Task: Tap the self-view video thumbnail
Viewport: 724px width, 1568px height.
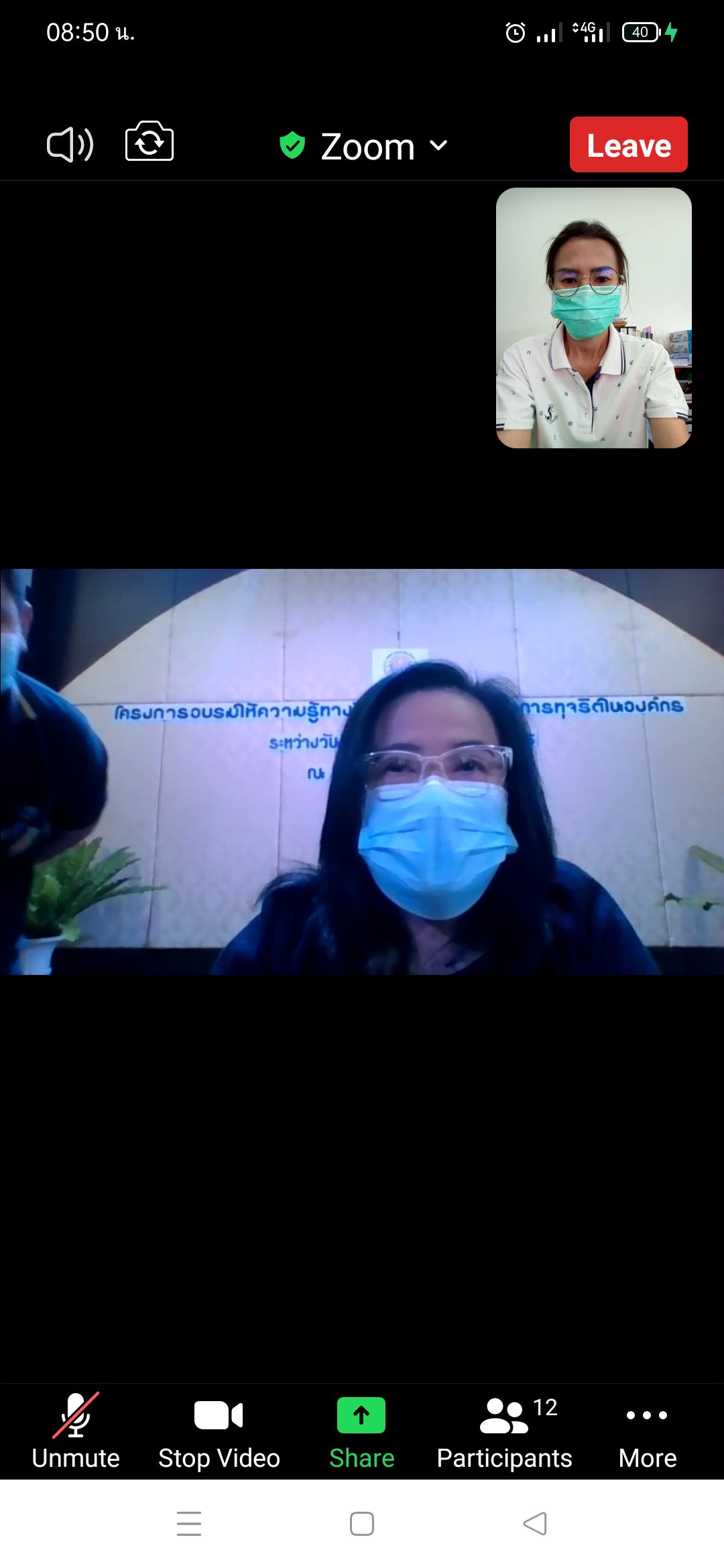Action: coord(594,318)
